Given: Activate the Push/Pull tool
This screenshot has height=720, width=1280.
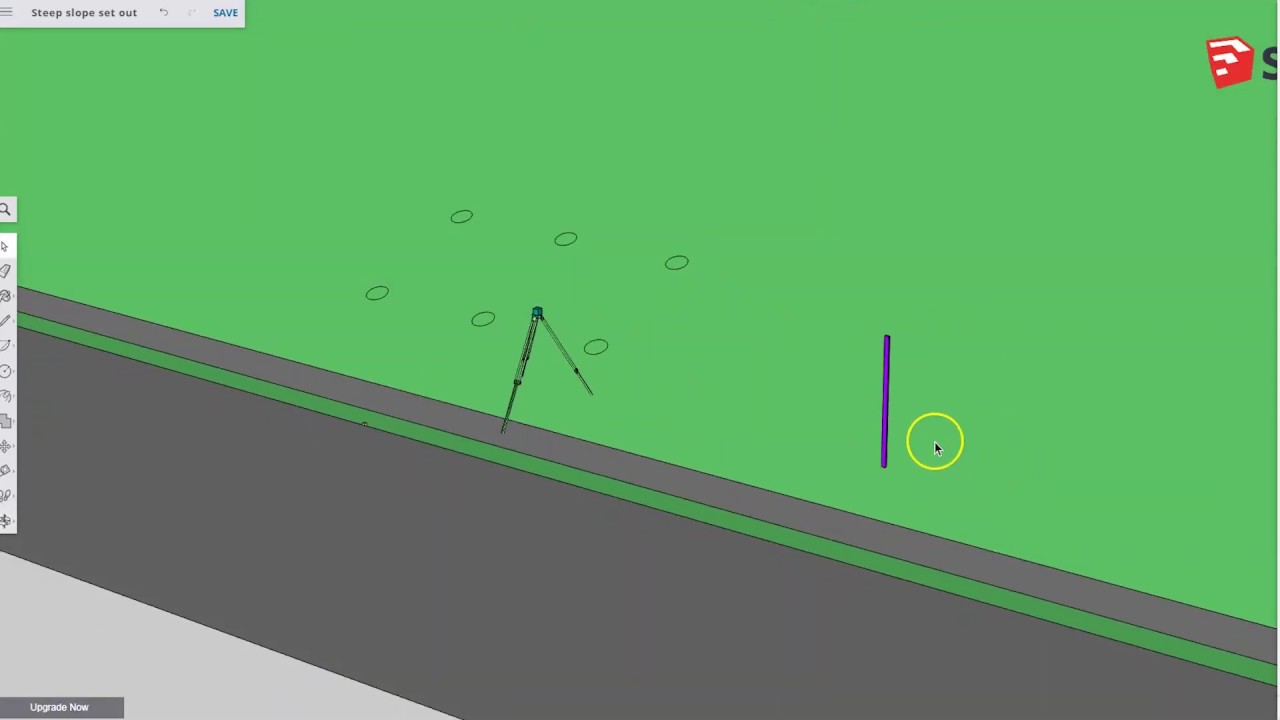Looking at the screenshot, I should pyautogui.click(x=5, y=421).
